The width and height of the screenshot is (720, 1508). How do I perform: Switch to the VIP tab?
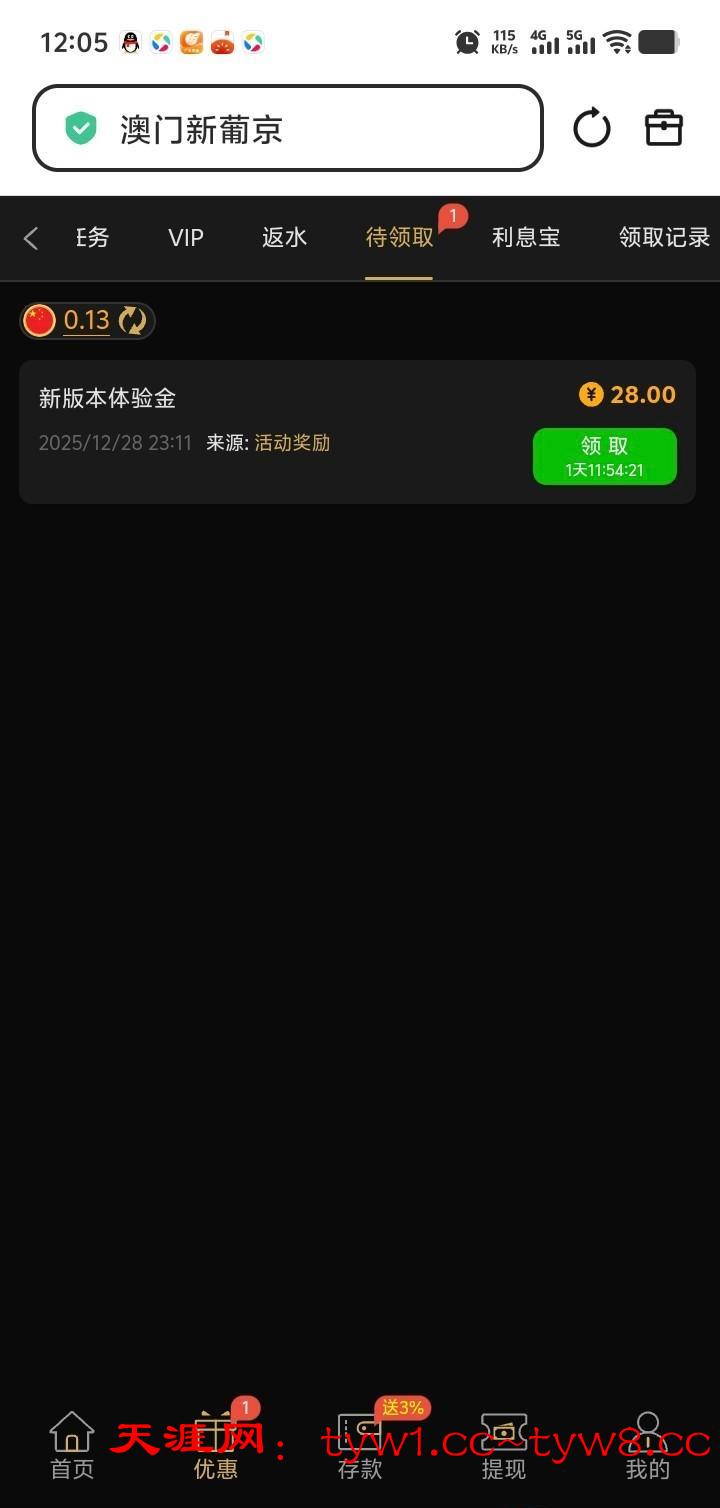click(186, 238)
